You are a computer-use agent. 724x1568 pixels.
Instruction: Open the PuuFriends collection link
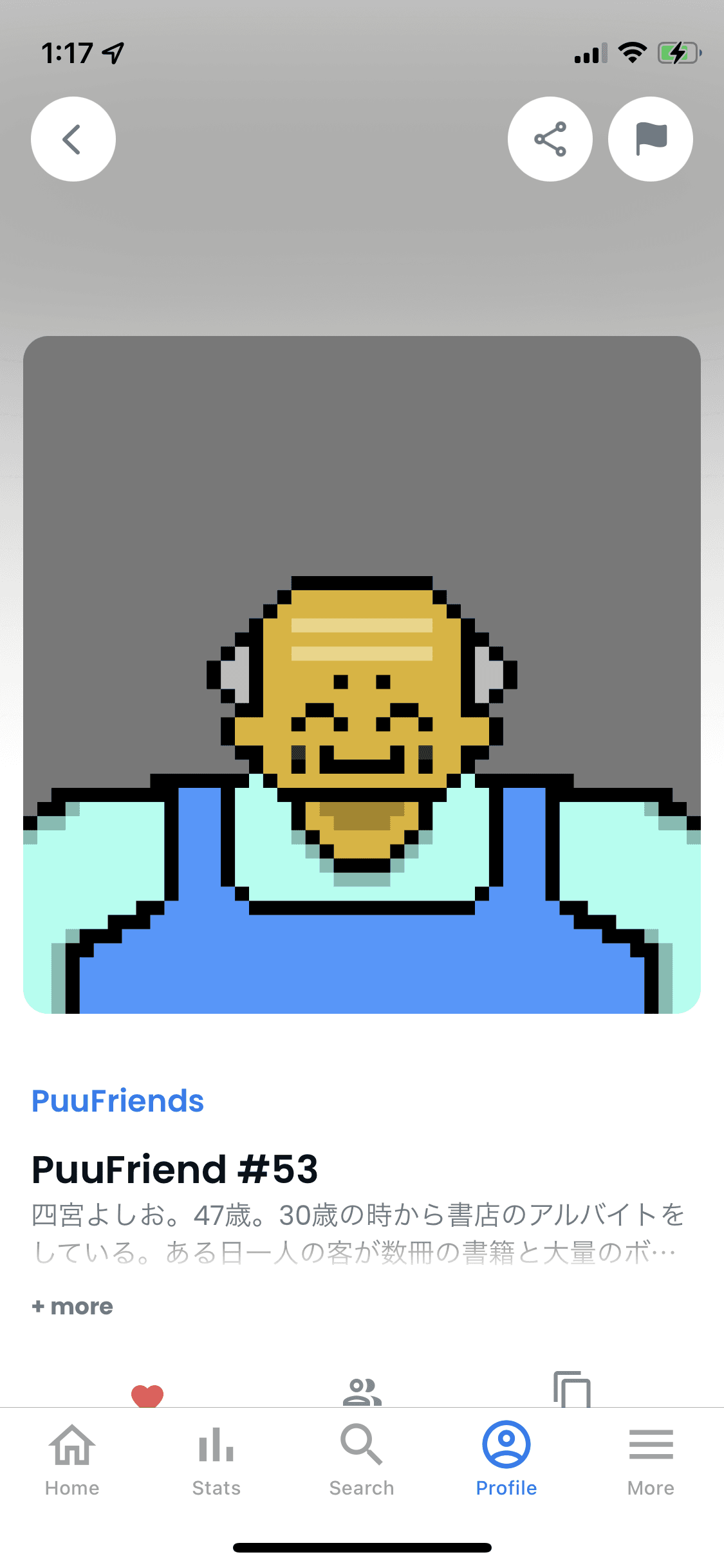point(118,1101)
